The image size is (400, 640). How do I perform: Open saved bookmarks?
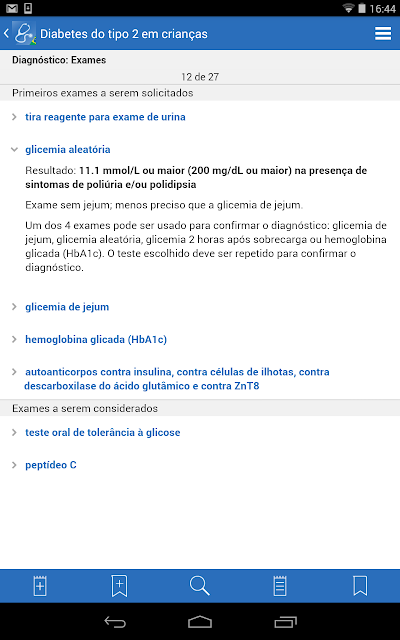[360, 586]
